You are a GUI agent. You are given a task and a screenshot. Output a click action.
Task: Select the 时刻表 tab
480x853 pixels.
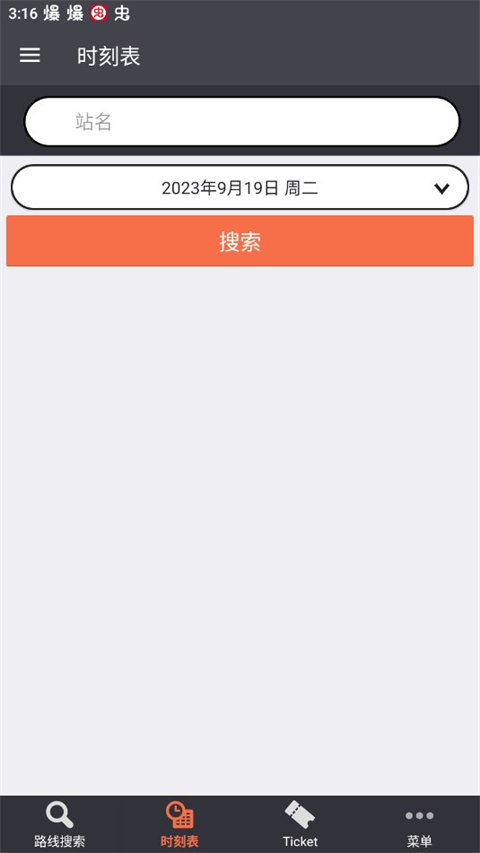coord(180,824)
